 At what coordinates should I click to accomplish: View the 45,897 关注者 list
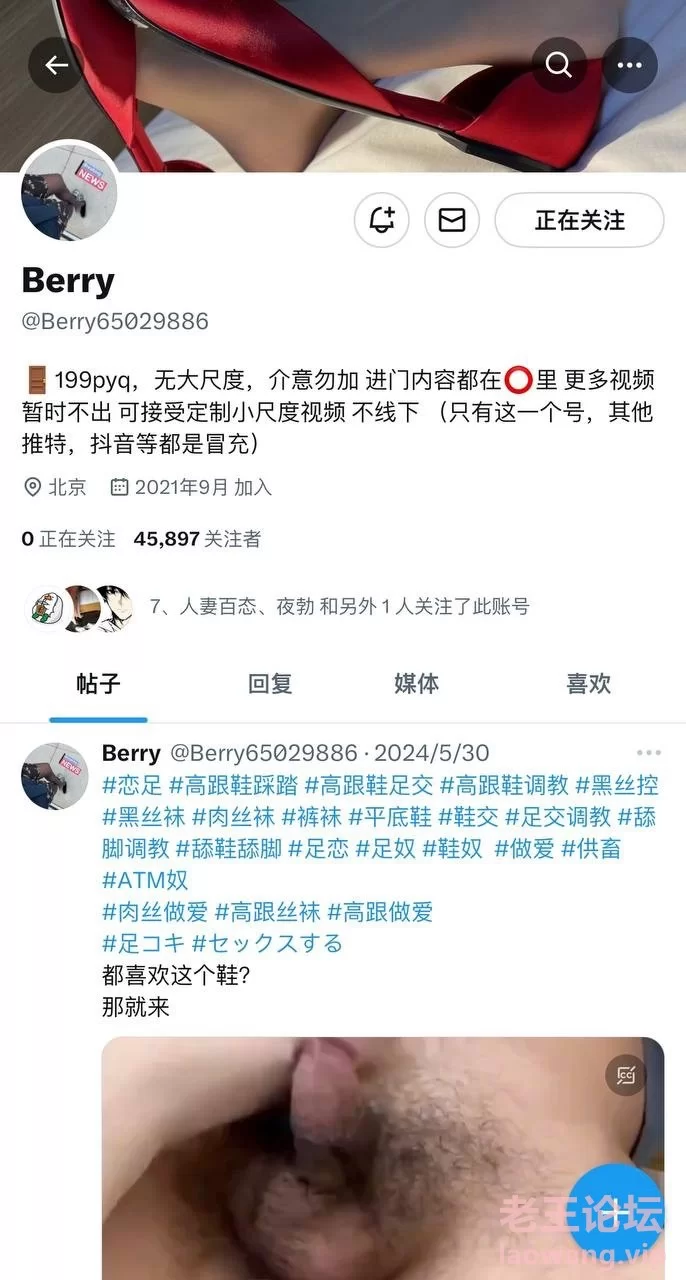(x=197, y=539)
